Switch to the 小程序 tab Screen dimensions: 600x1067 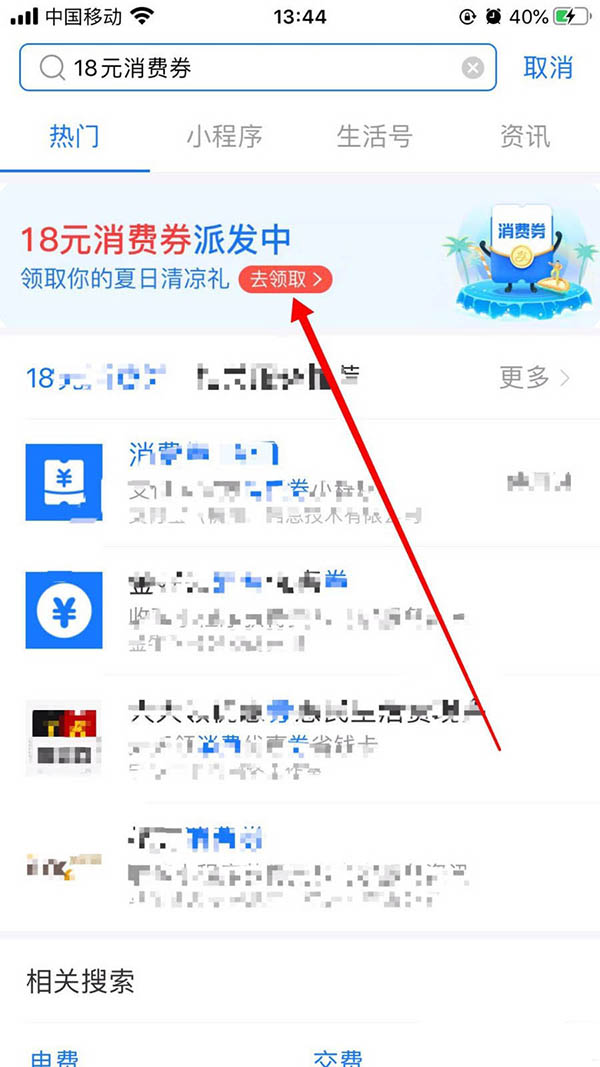[224, 136]
